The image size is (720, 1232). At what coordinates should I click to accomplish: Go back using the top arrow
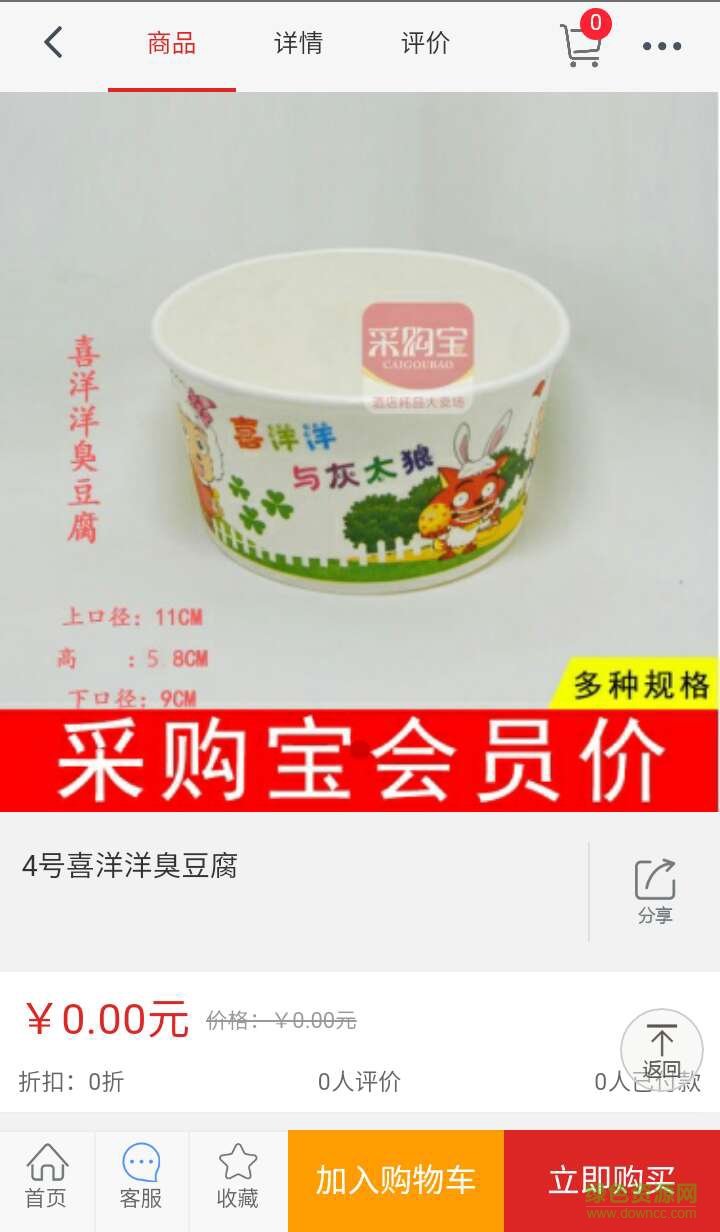point(53,43)
